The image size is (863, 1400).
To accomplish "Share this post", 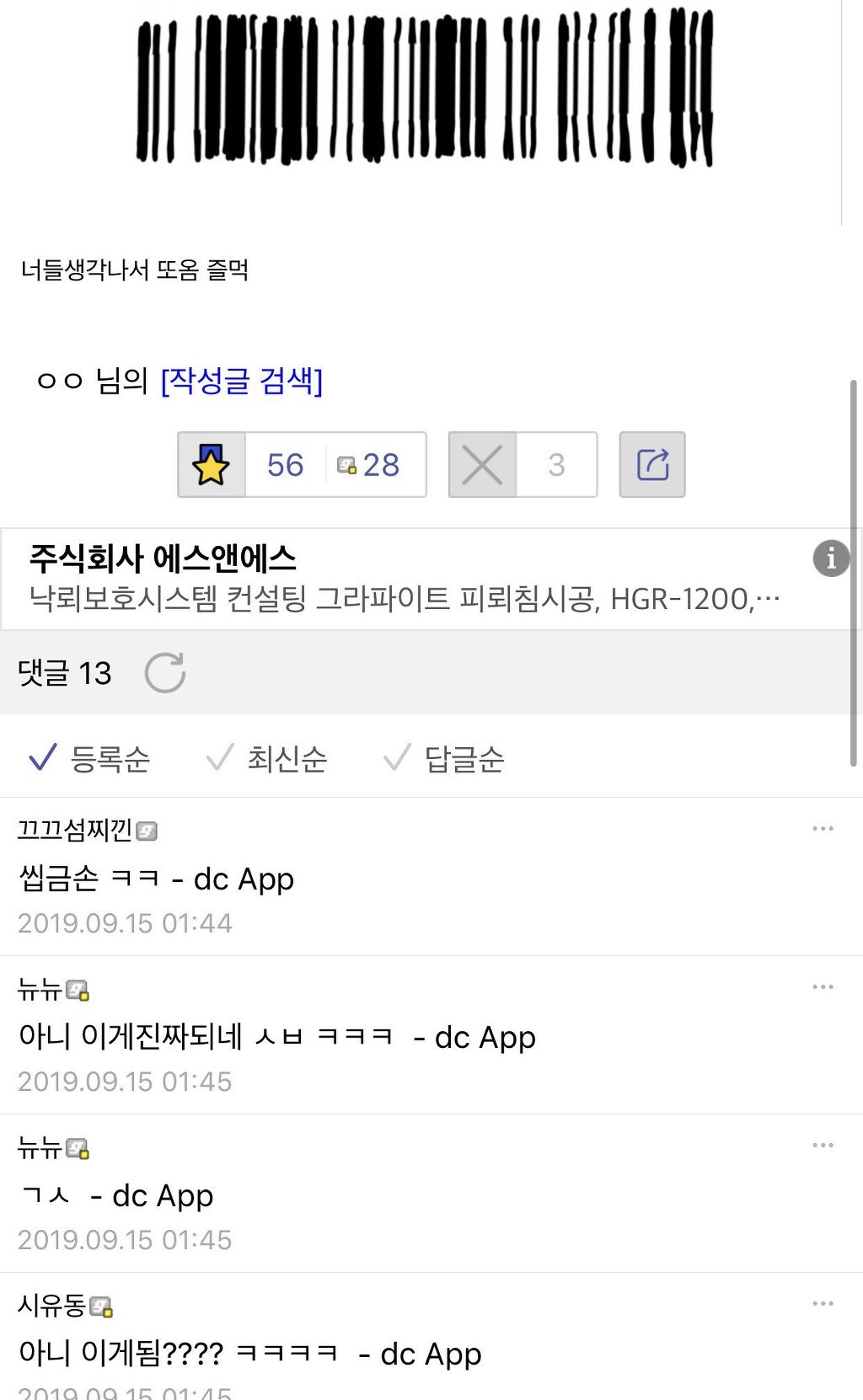I will 652,465.
